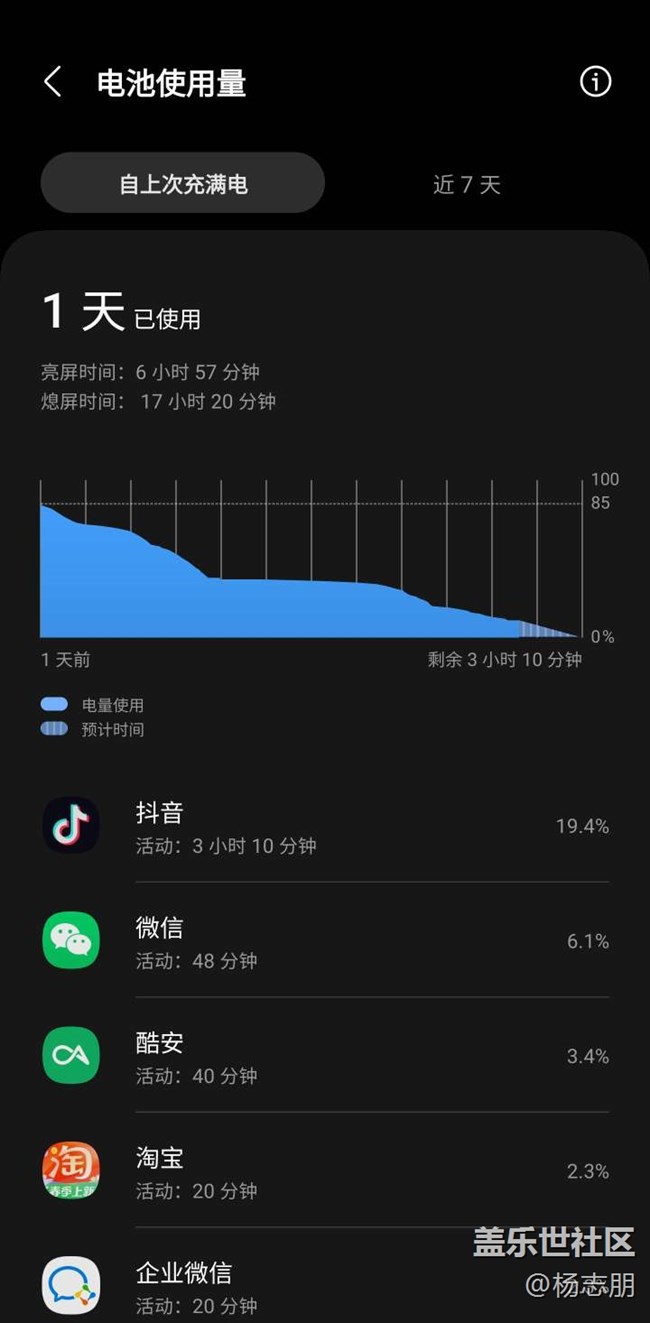650x1323 pixels.
Task: Go back from 电池使用量 screen
Action: [53, 83]
